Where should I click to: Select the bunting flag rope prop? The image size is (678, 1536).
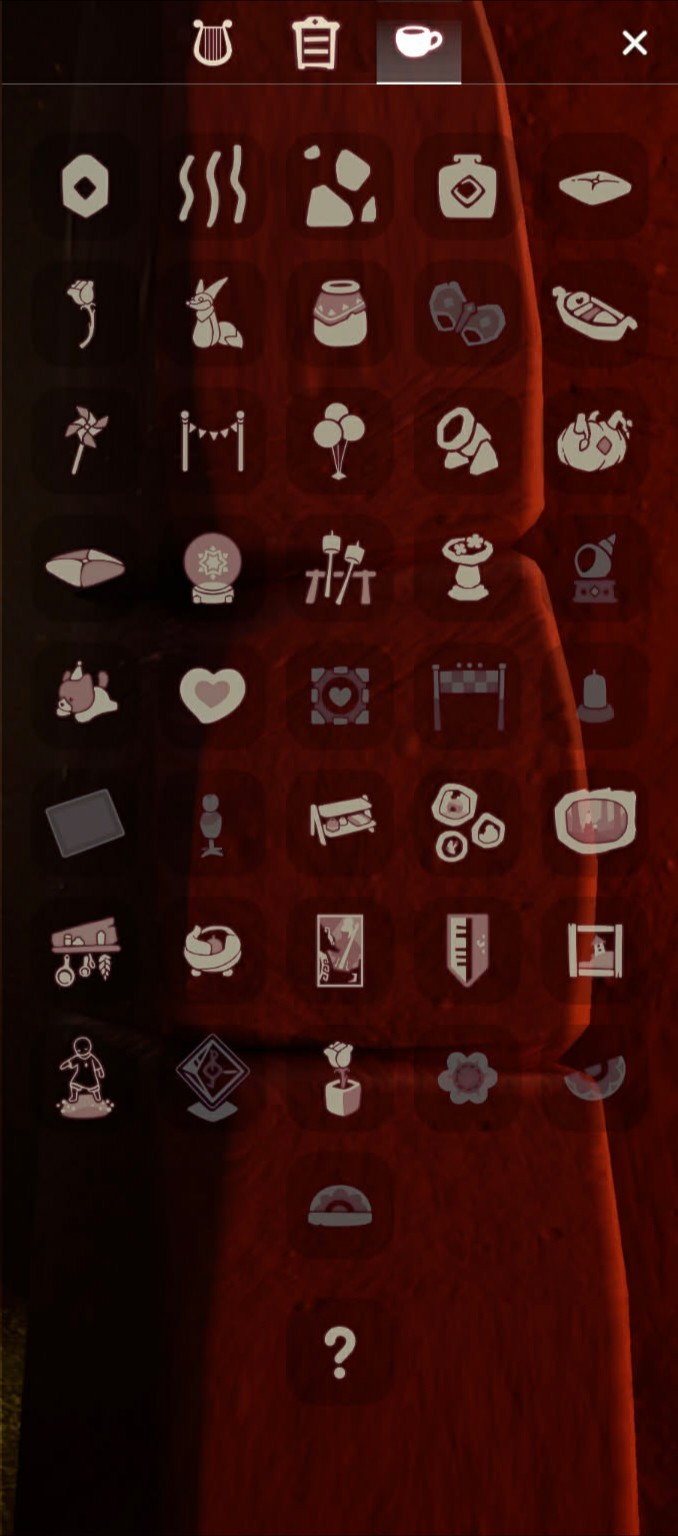click(212, 441)
